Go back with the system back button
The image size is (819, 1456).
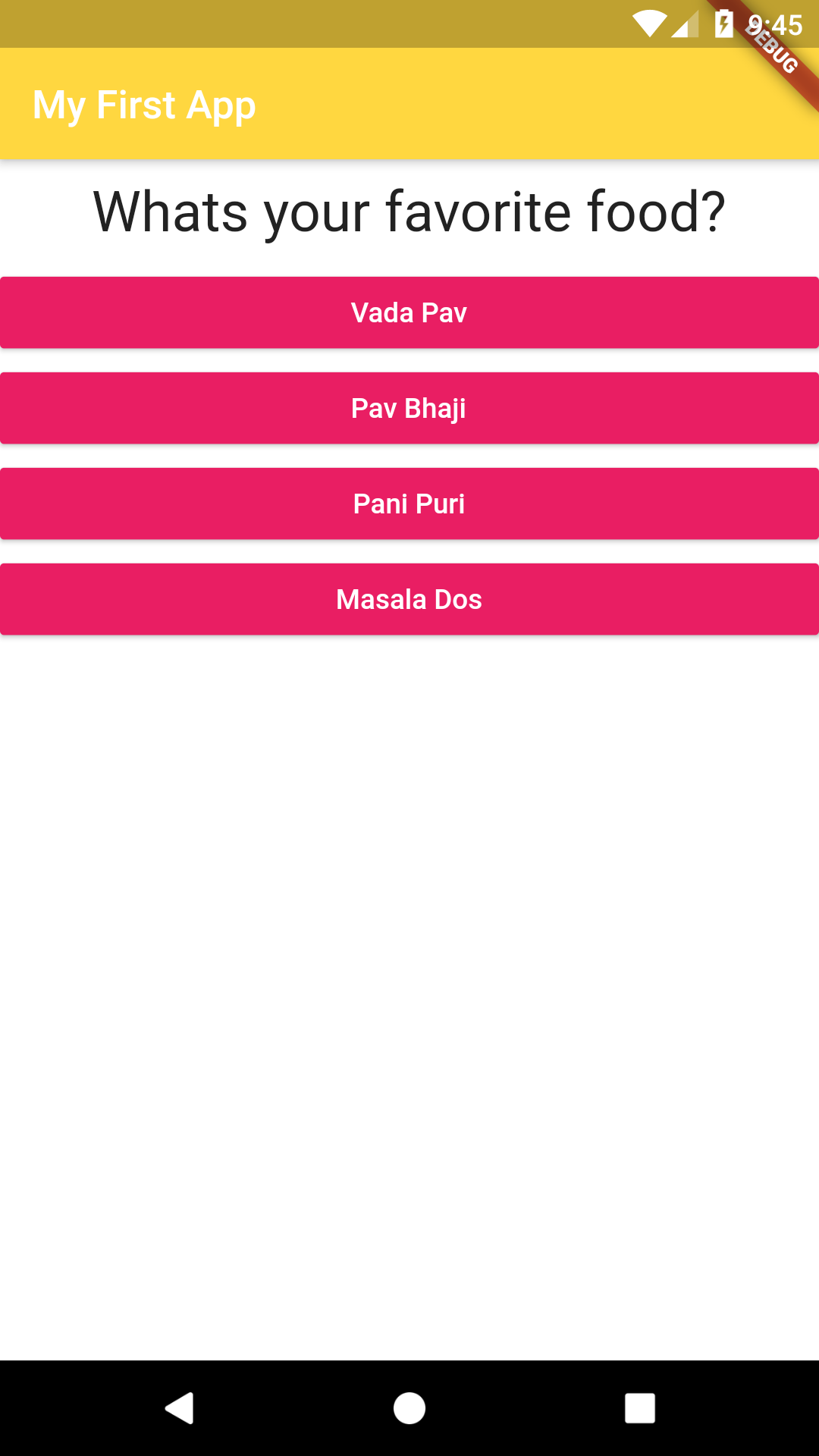pyautogui.click(x=180, y=1408)
